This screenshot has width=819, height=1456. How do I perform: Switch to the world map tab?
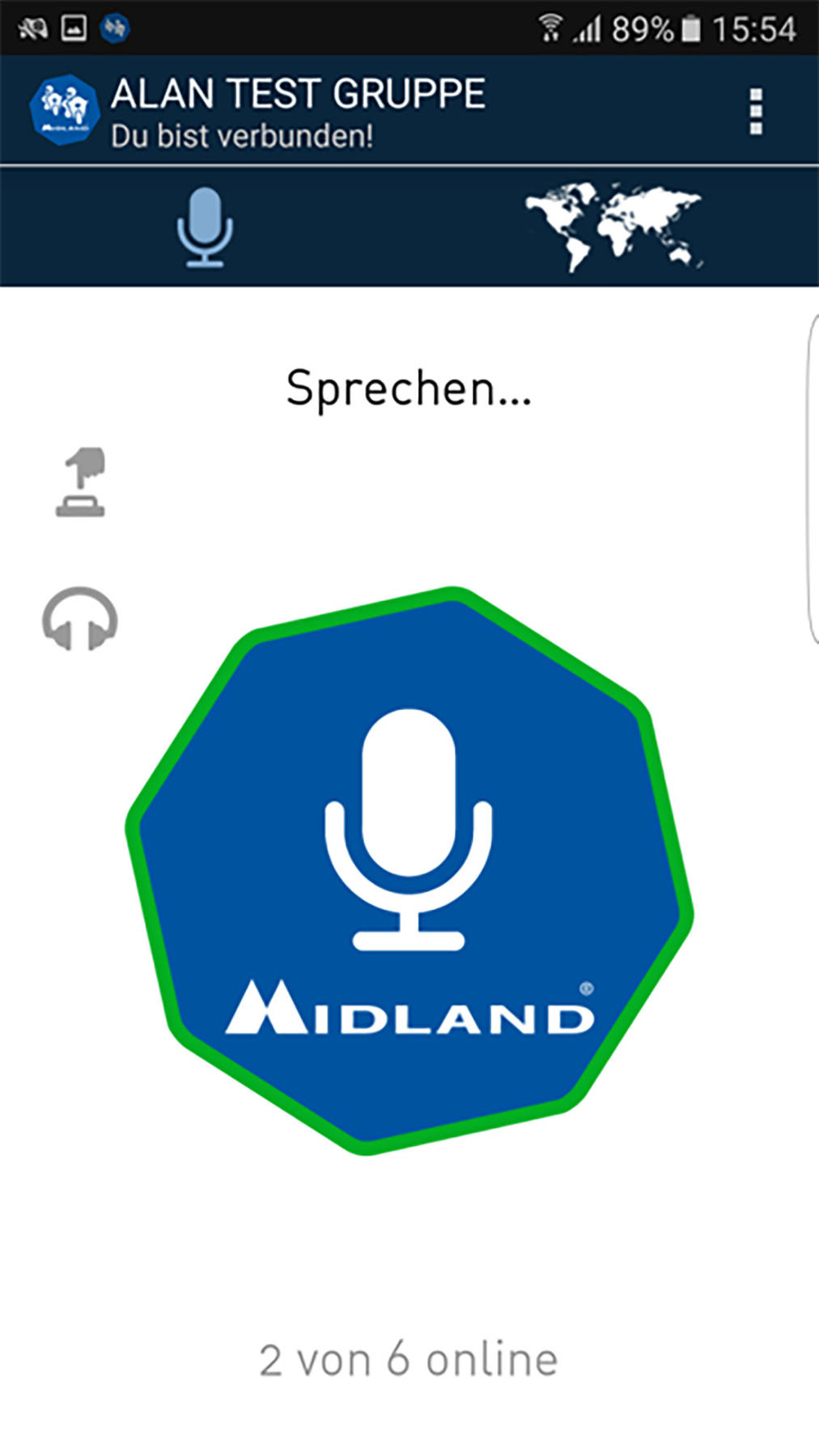coord(613,226)
